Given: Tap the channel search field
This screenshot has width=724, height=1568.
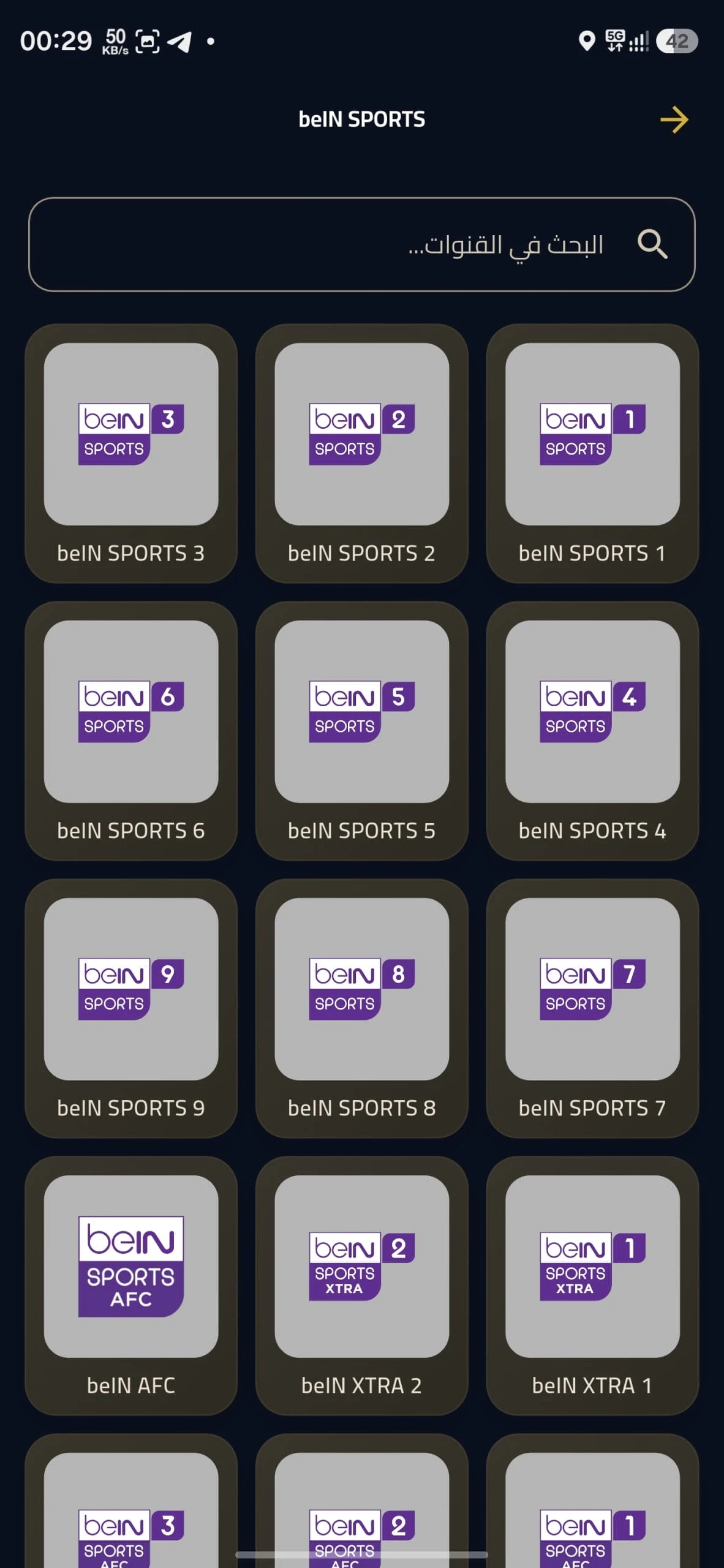Looking at the screenshot, I should (361, 244).
